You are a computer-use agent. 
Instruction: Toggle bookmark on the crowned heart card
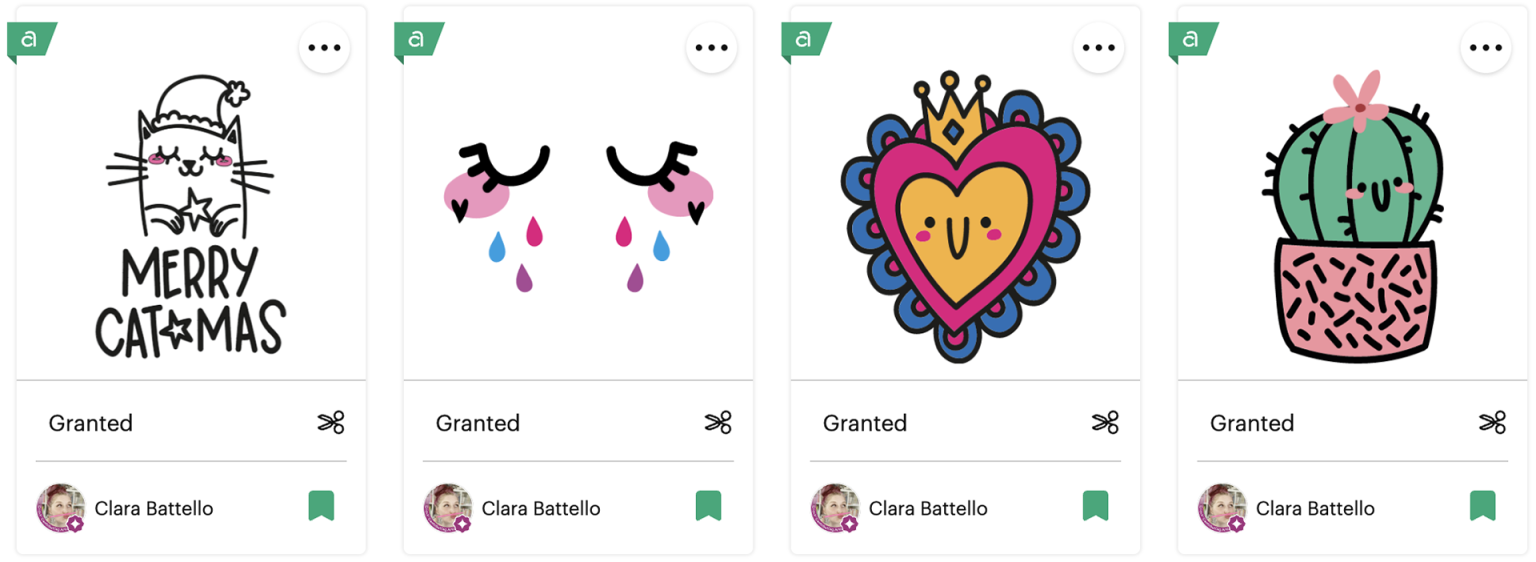(x=1095, y=506)
